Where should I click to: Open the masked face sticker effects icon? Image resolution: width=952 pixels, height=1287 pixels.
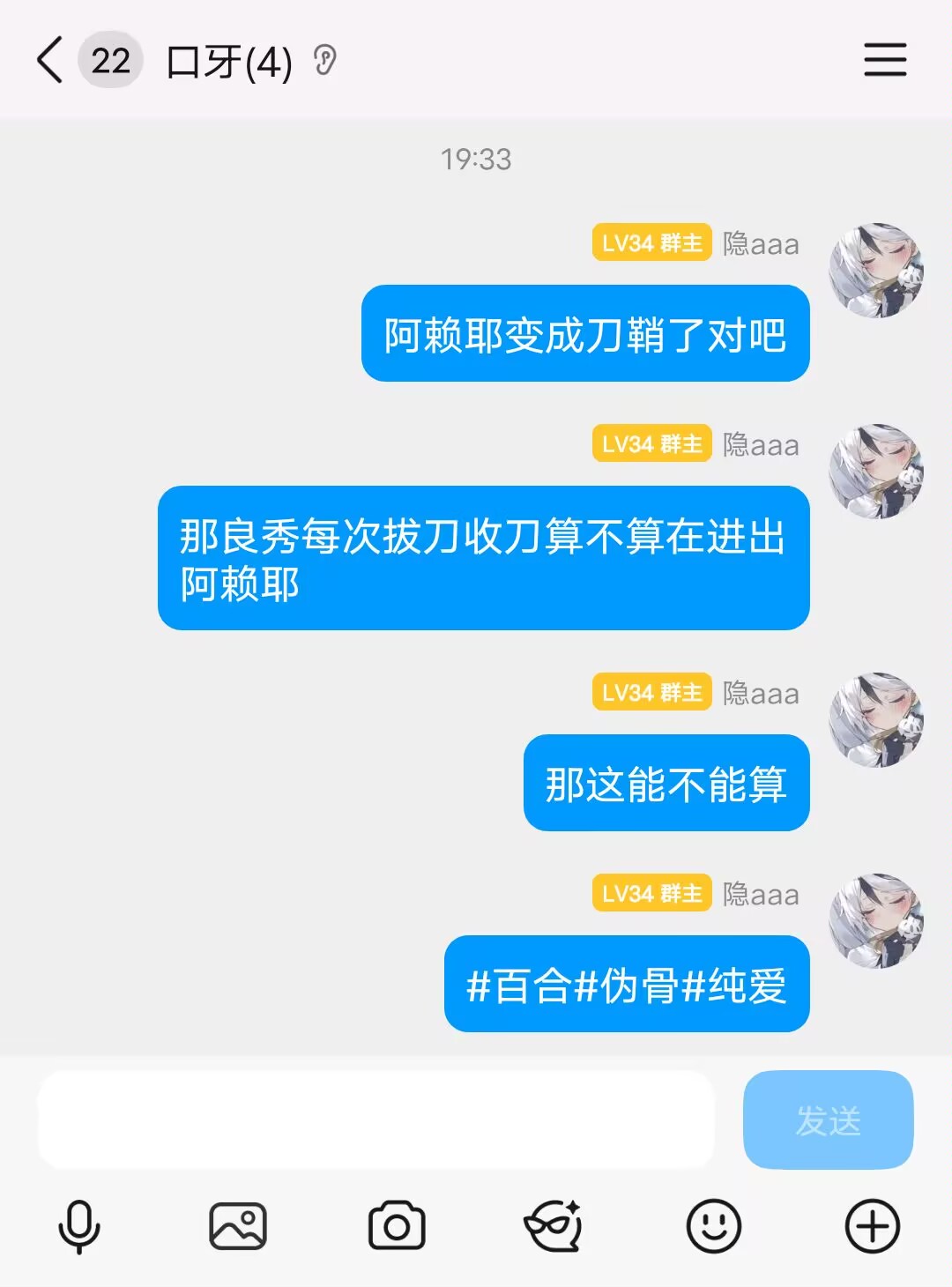(554, 1226)
